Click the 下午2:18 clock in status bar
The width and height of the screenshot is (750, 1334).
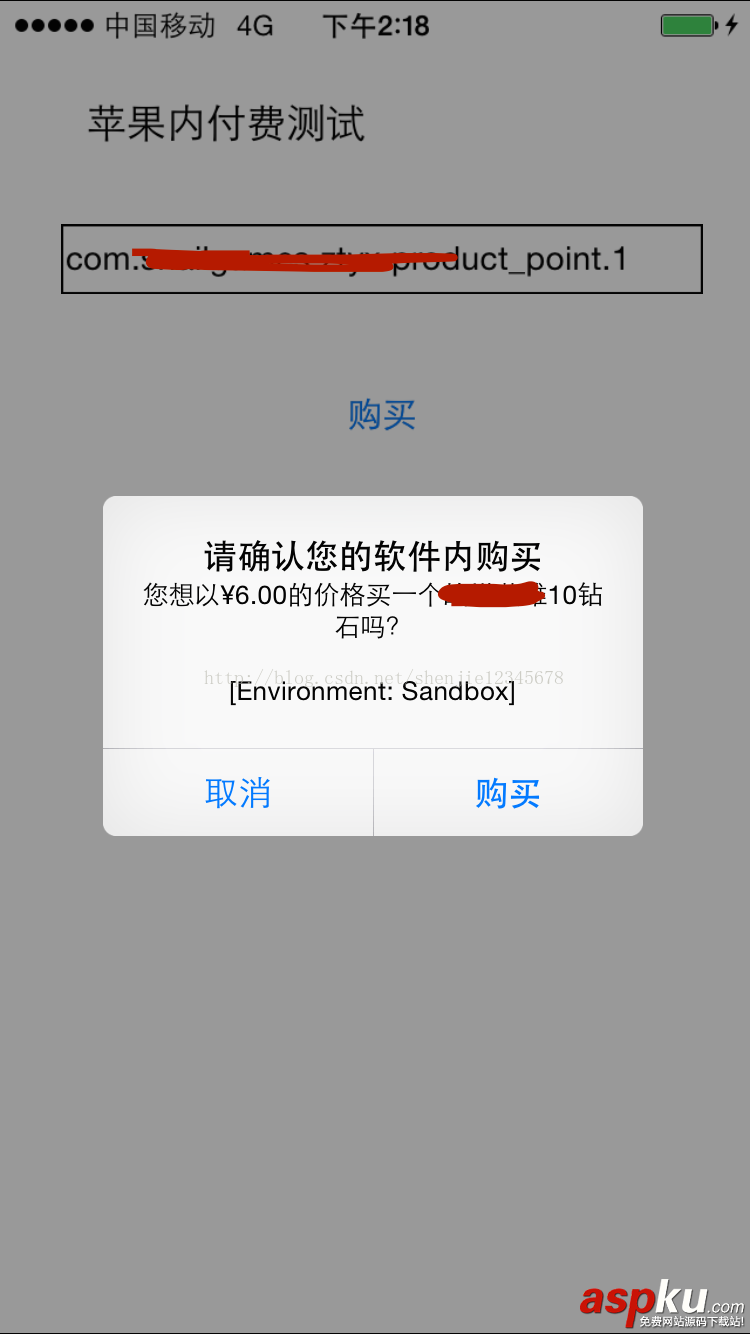pyautogui.click(x=375, y=26)
